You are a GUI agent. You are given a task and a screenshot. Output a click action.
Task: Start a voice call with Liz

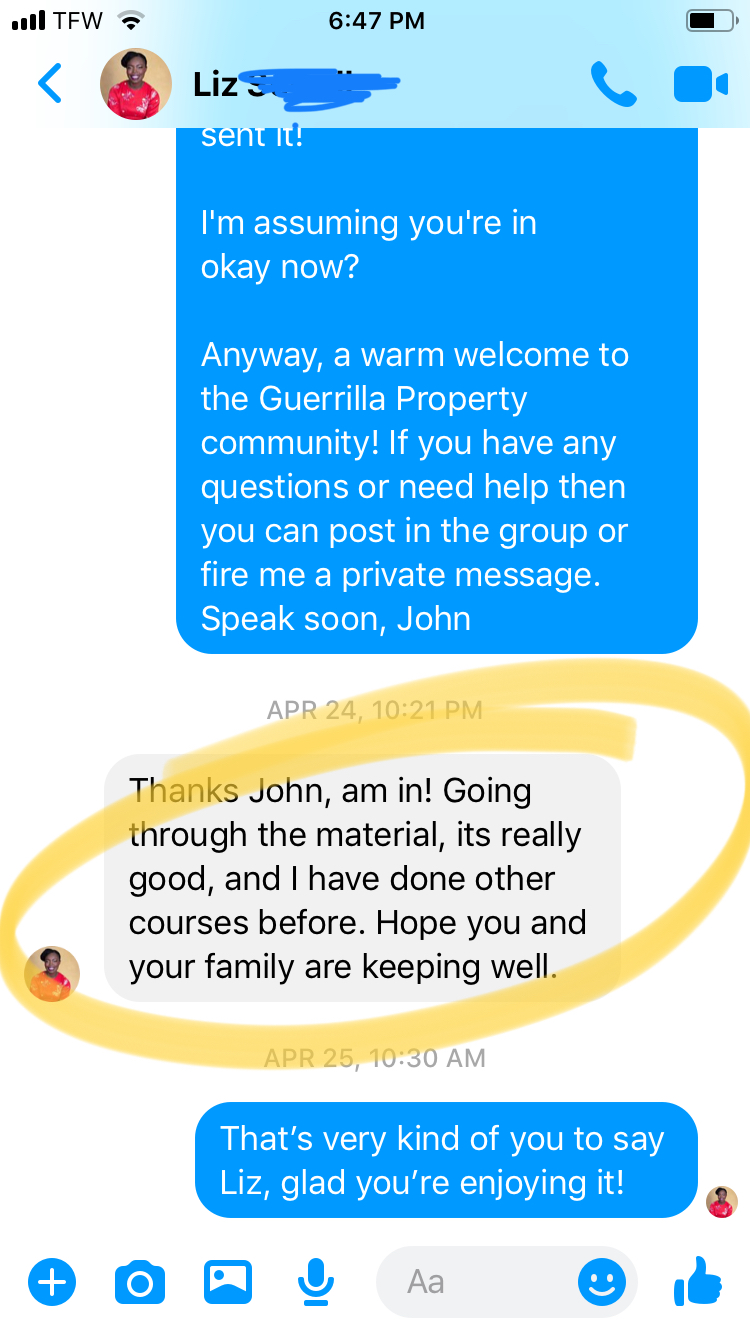[613, 84]
